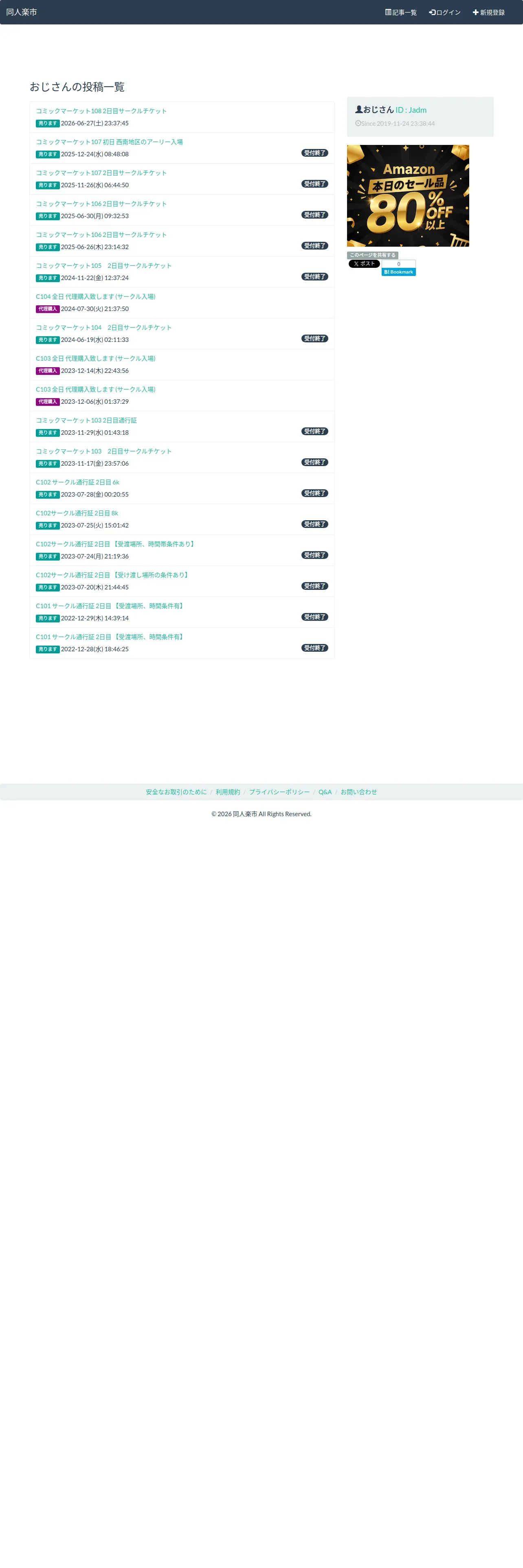523x1568 pixels.
Task: Open コミックマーケット107 初日 西南地区のアーリー入場 post
Action: coord(109,142)
